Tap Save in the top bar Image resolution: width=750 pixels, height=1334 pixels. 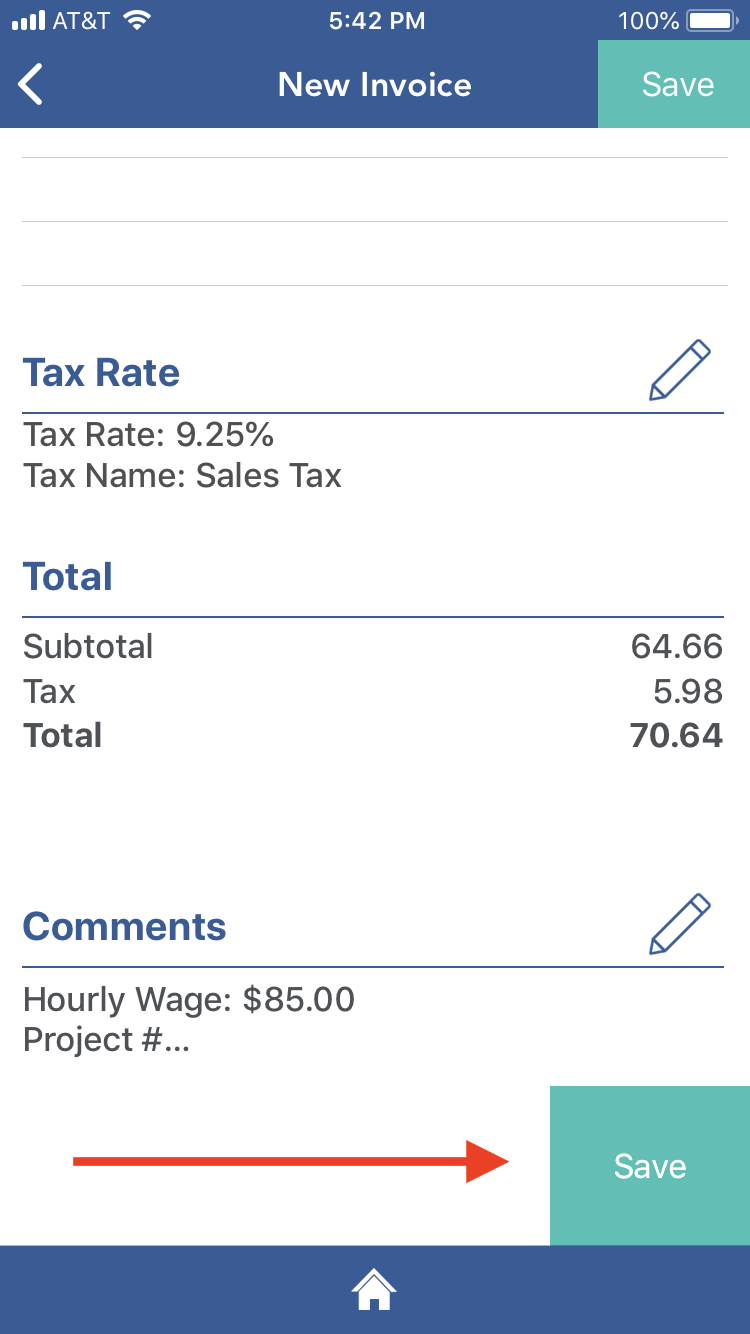[x=677, y=85]
